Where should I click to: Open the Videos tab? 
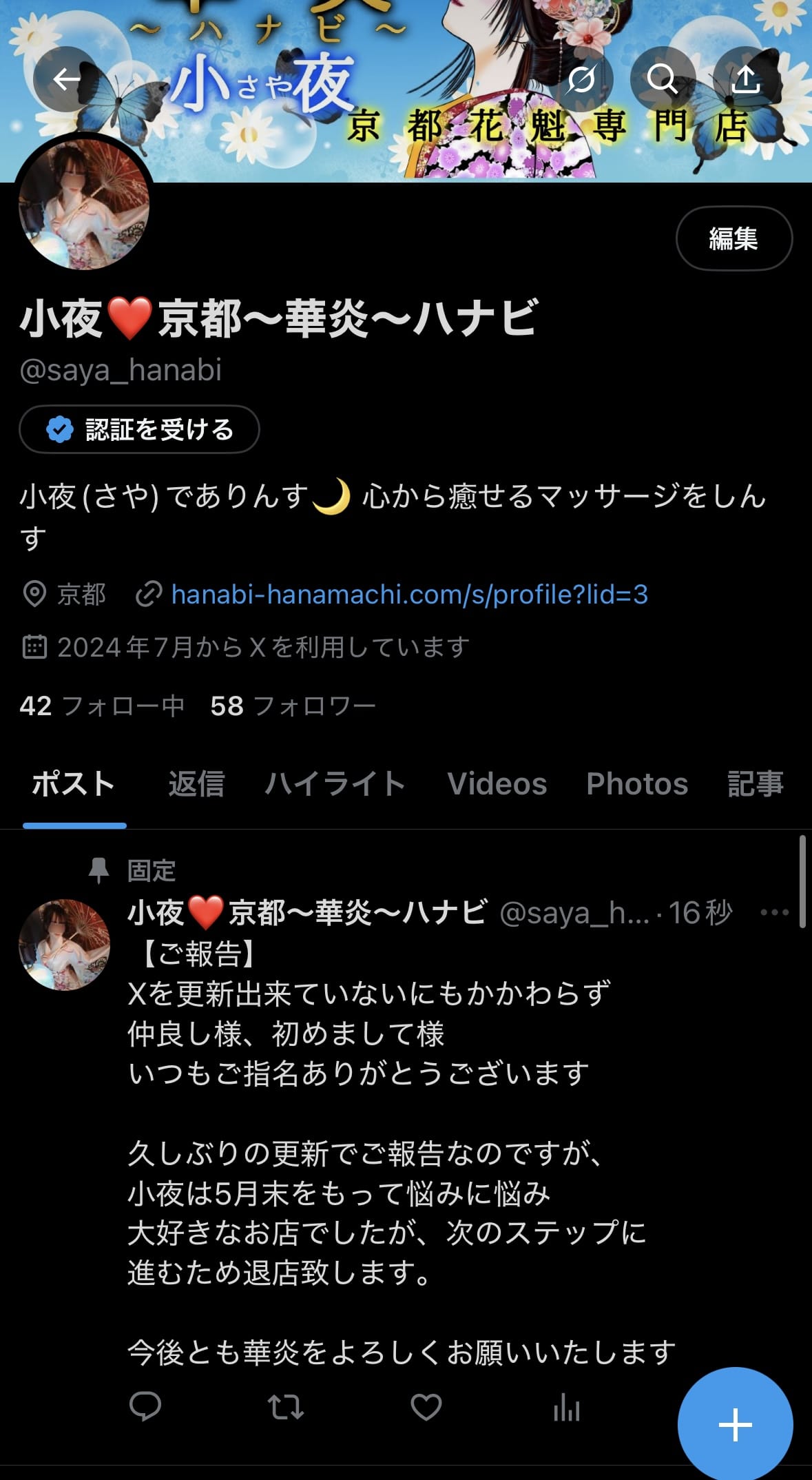[x=496, y=784]
